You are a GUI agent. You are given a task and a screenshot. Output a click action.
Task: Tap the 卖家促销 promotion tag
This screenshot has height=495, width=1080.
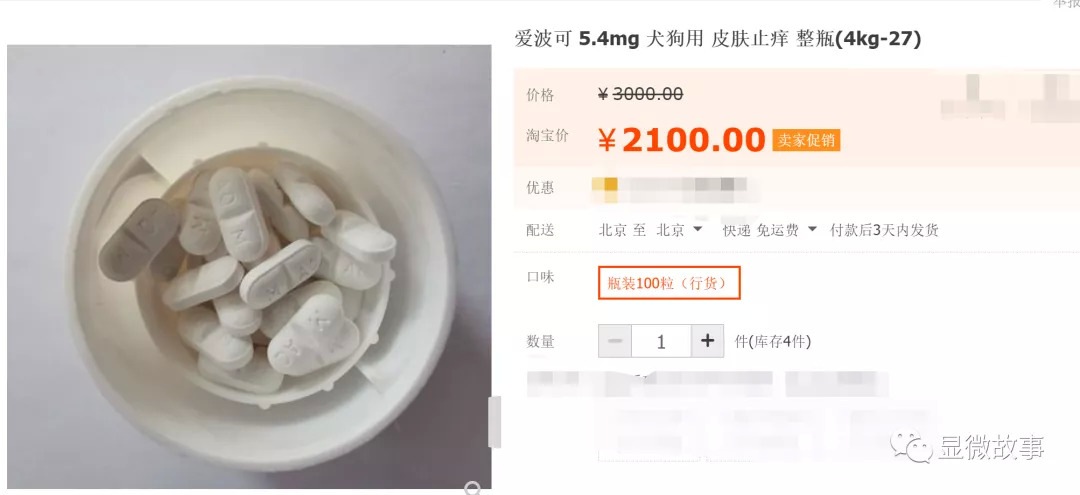coord(806,140)
